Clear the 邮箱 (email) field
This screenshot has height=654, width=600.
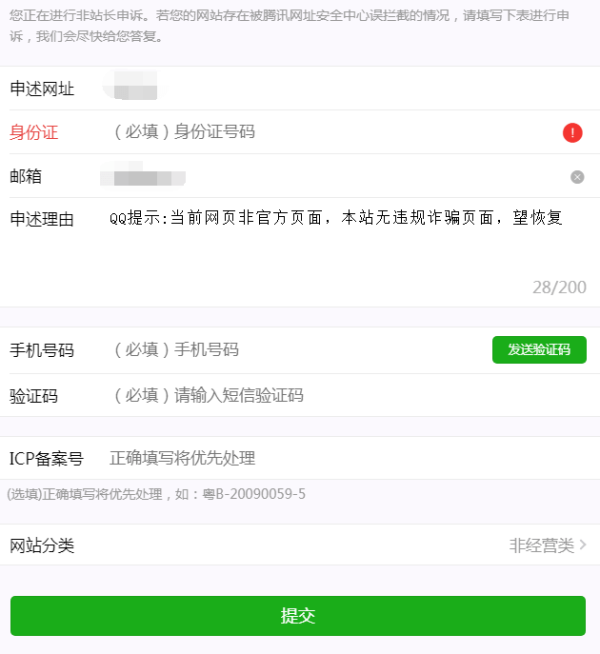(577, 177)
